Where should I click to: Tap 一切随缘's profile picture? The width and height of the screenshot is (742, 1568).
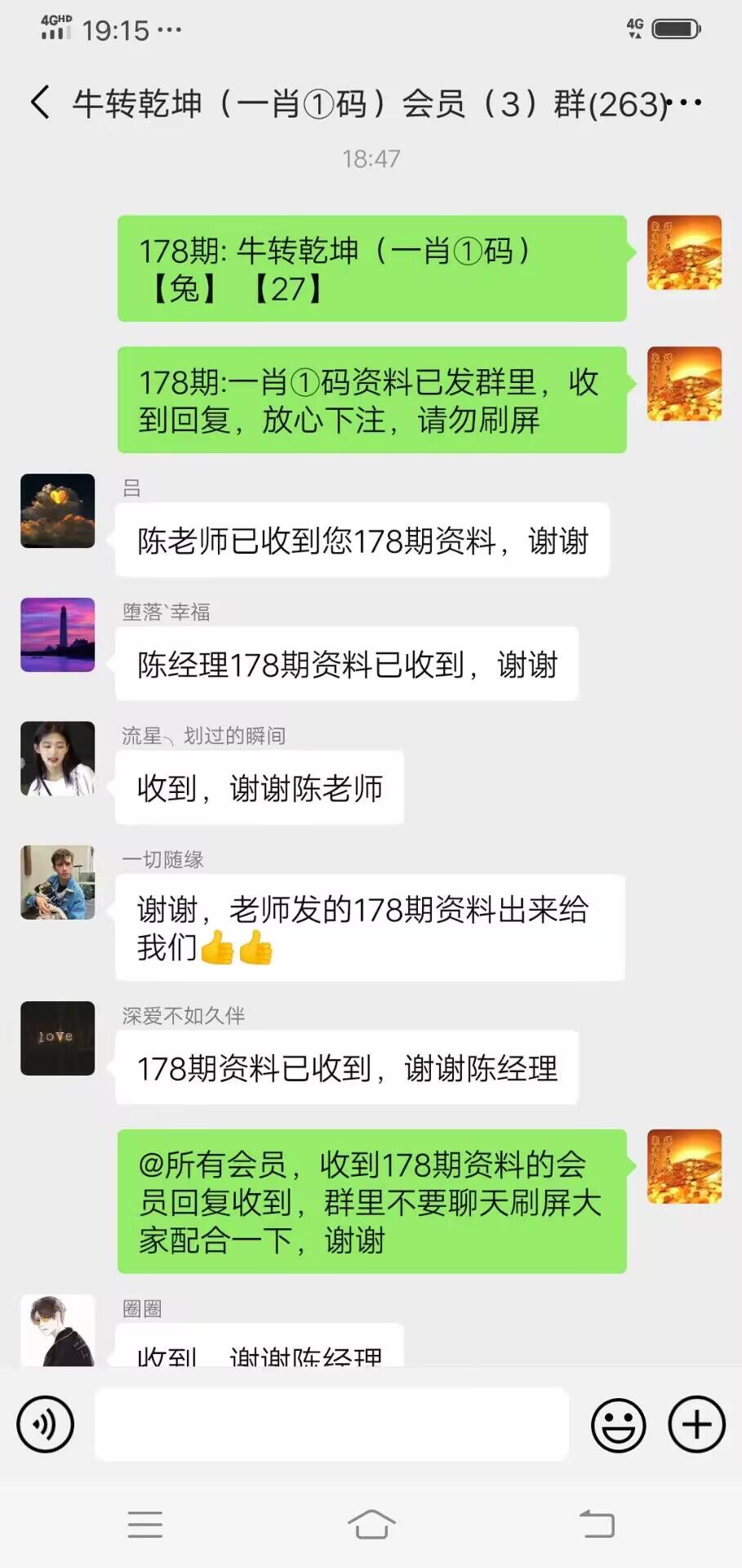point(57,883)
